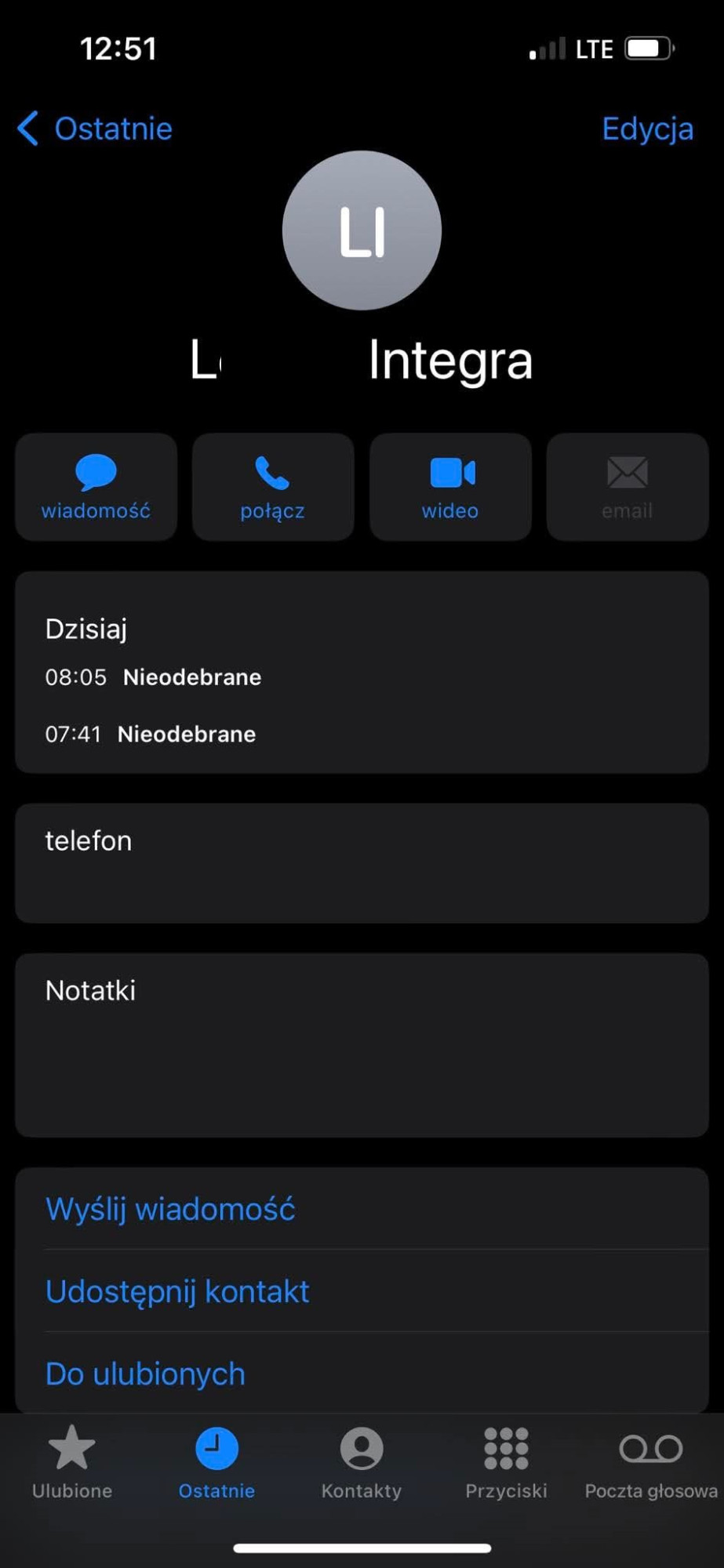Open Poczta głosowa tab
The width and height of the screenshot is (724, 1568).
651,1462
